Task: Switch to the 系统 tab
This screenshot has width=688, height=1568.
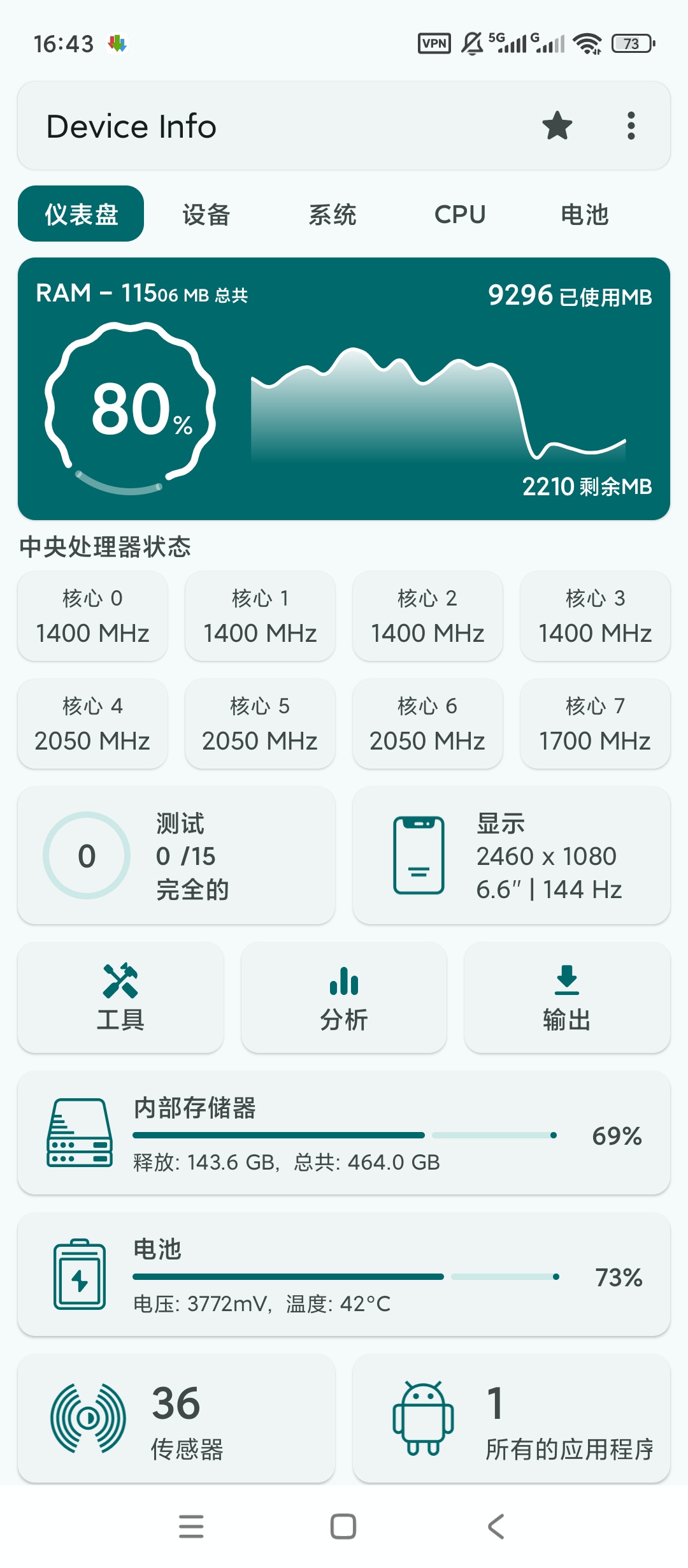Action: coord(333,214)
